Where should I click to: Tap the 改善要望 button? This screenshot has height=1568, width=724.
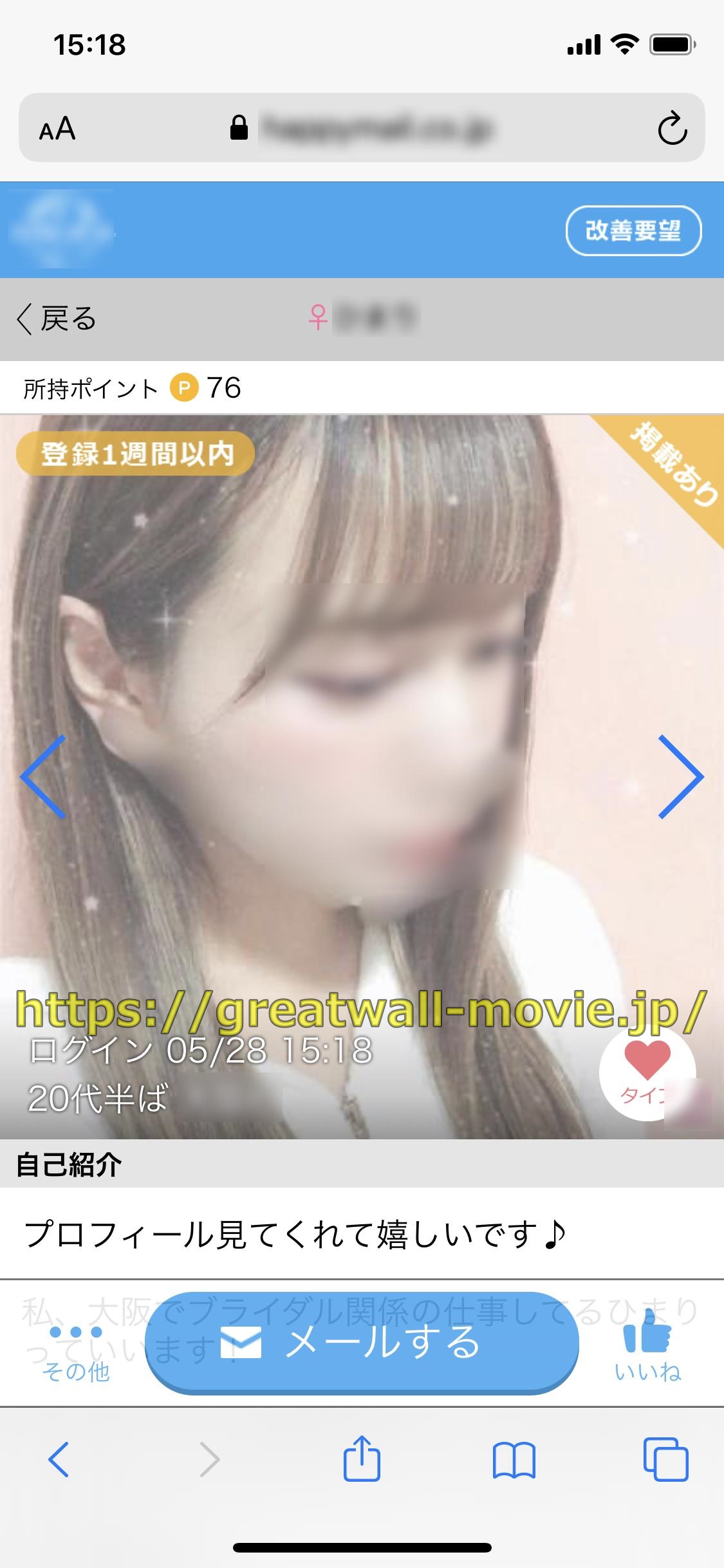[x=633, y=230]
